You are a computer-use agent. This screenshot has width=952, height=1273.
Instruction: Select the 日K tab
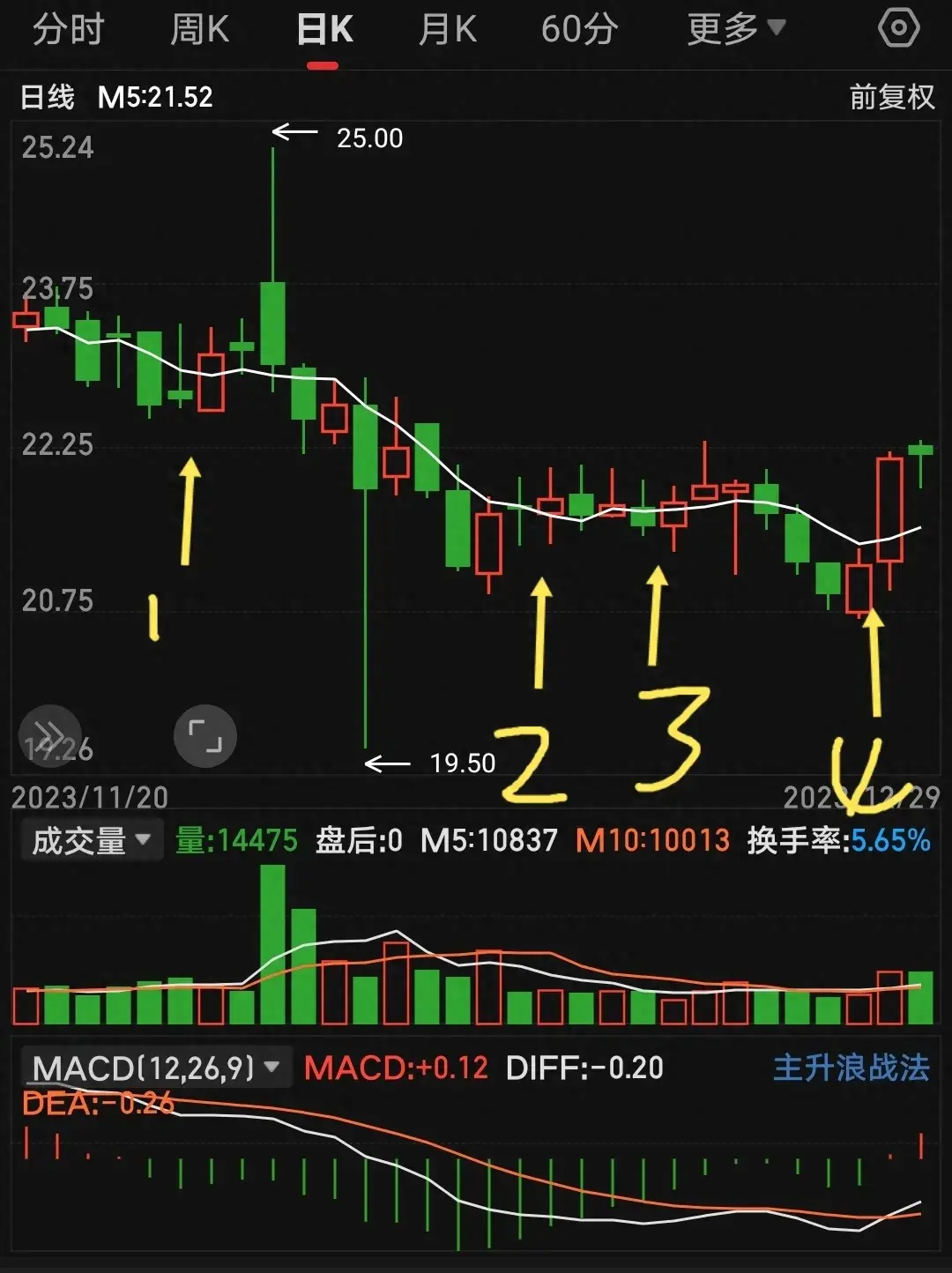[324, 30]
